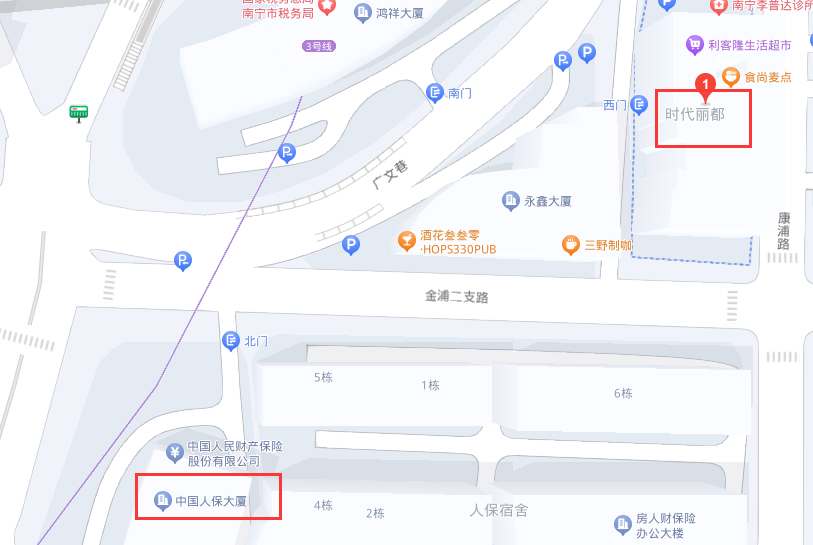The width and height of the screenshot is (813, 545).
Task: Tap the green bus stop icon
Action: click(78, 113)
